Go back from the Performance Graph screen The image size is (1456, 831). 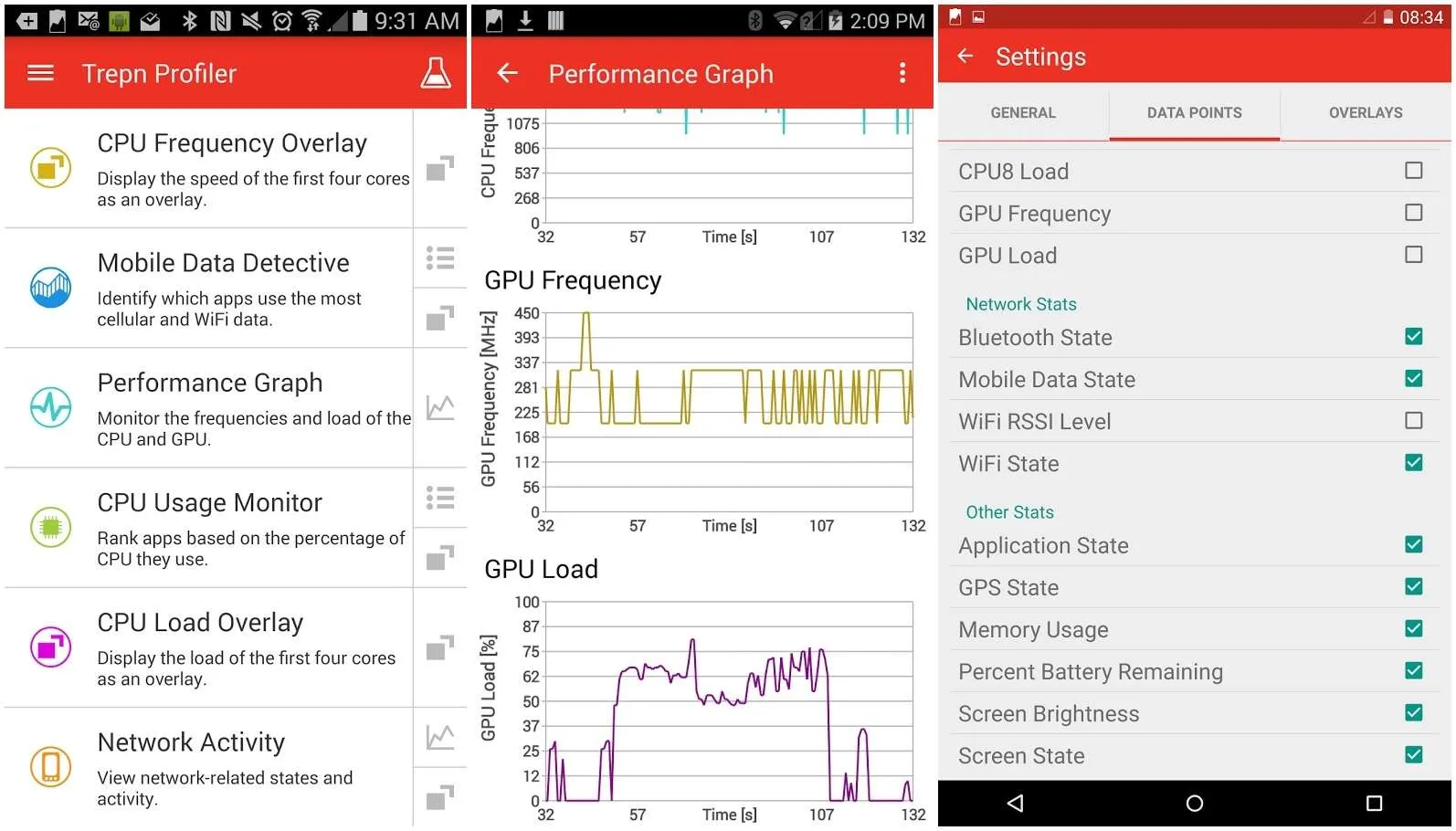pos(508,73)
